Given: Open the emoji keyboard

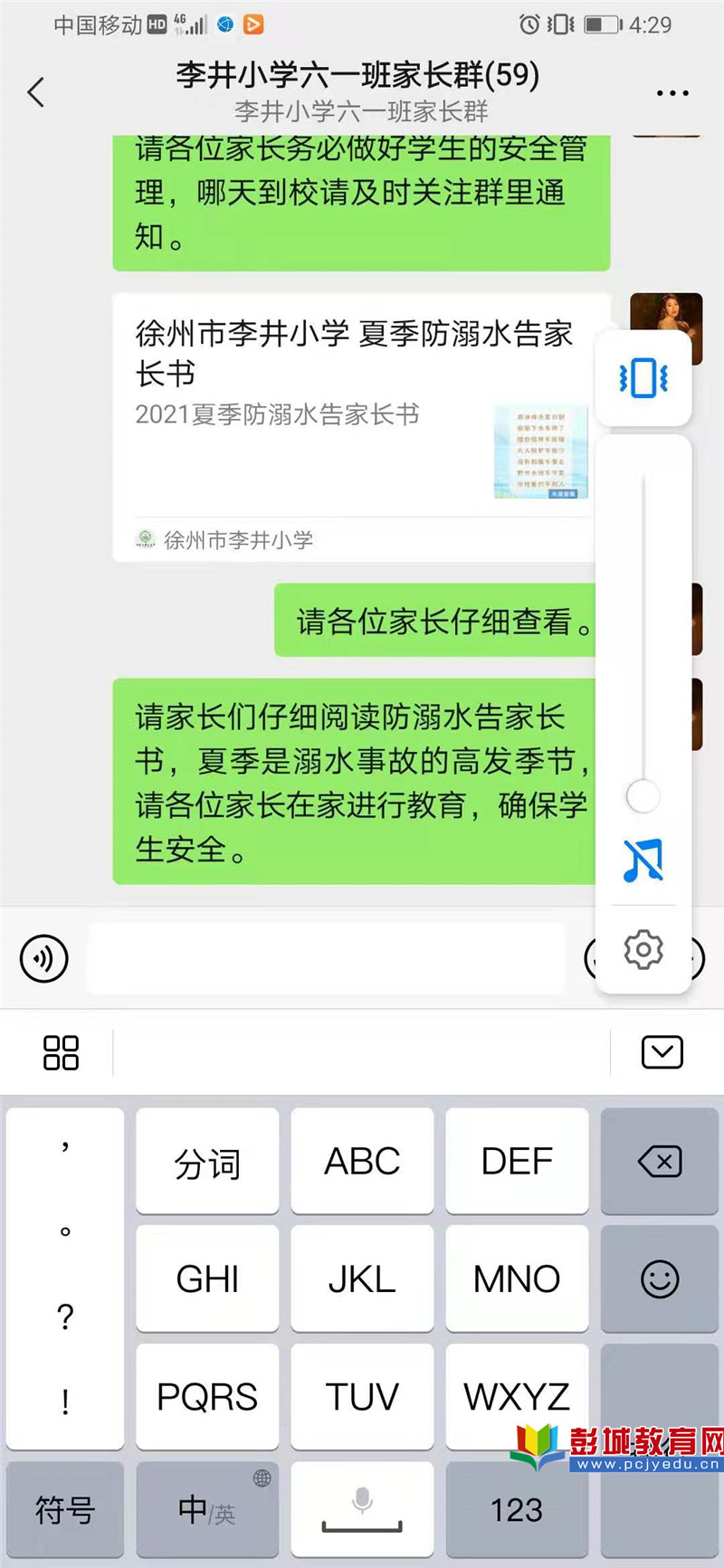Looking at the screenshot, I should 660,1279.
